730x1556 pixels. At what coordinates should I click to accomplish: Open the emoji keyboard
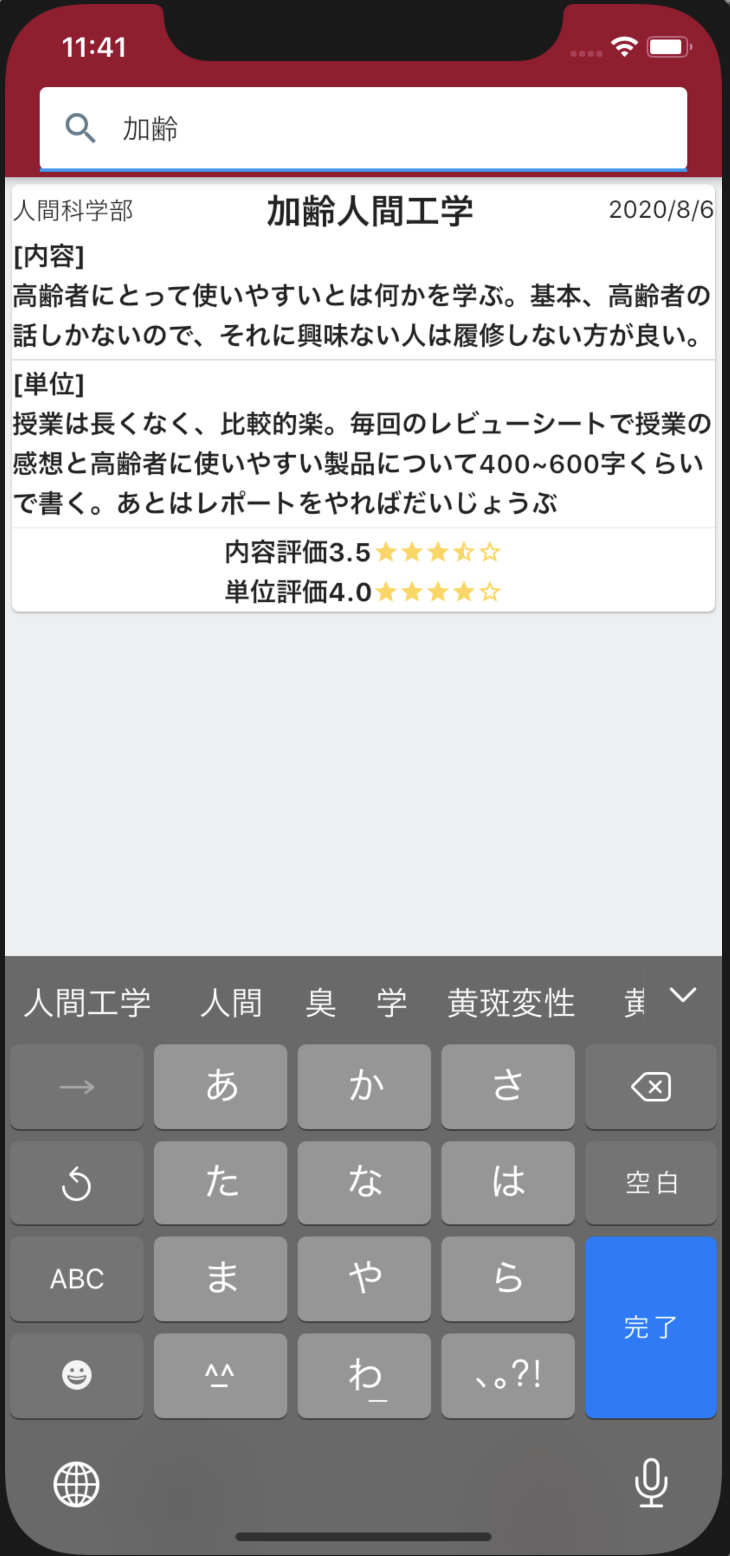tap(76, 1375)
